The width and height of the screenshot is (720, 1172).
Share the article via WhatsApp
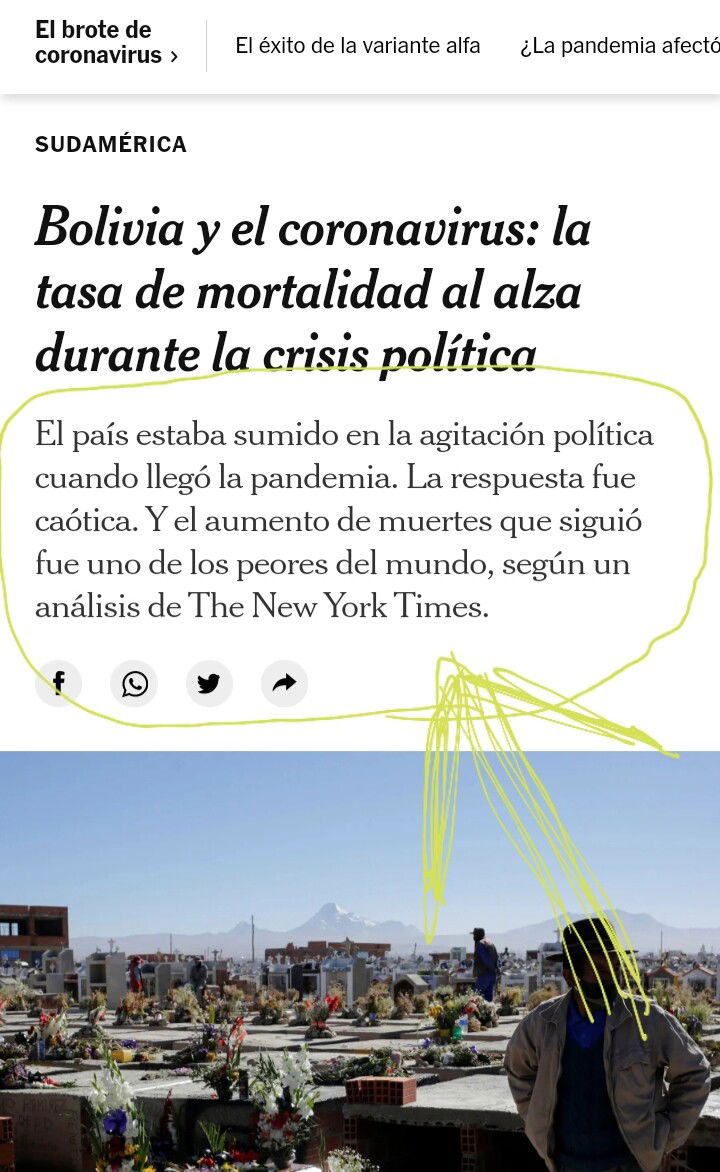click(x=134, y=683)
